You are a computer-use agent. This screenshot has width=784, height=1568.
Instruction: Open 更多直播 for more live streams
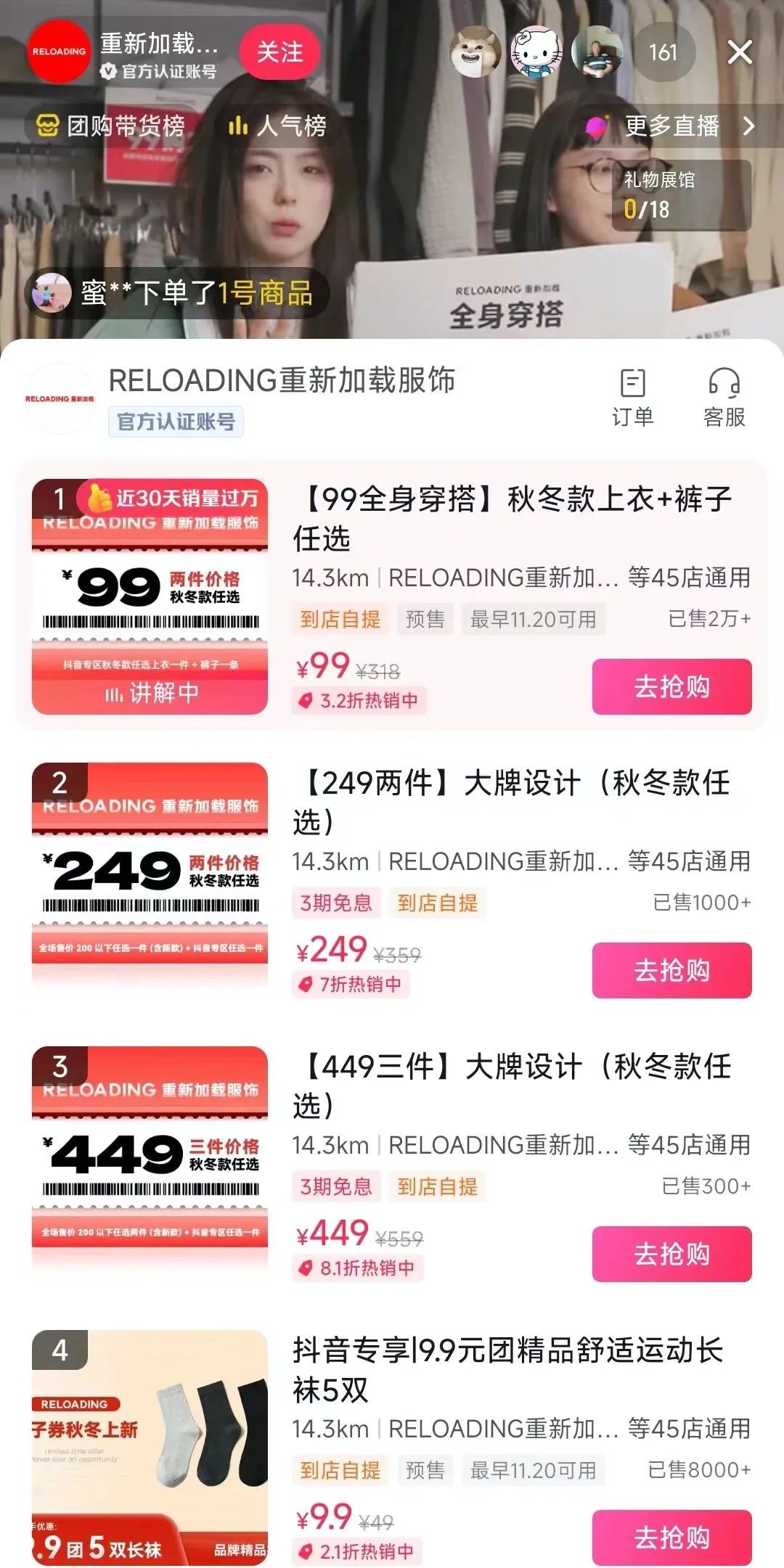pyautogui.click(x=671, y=126)
